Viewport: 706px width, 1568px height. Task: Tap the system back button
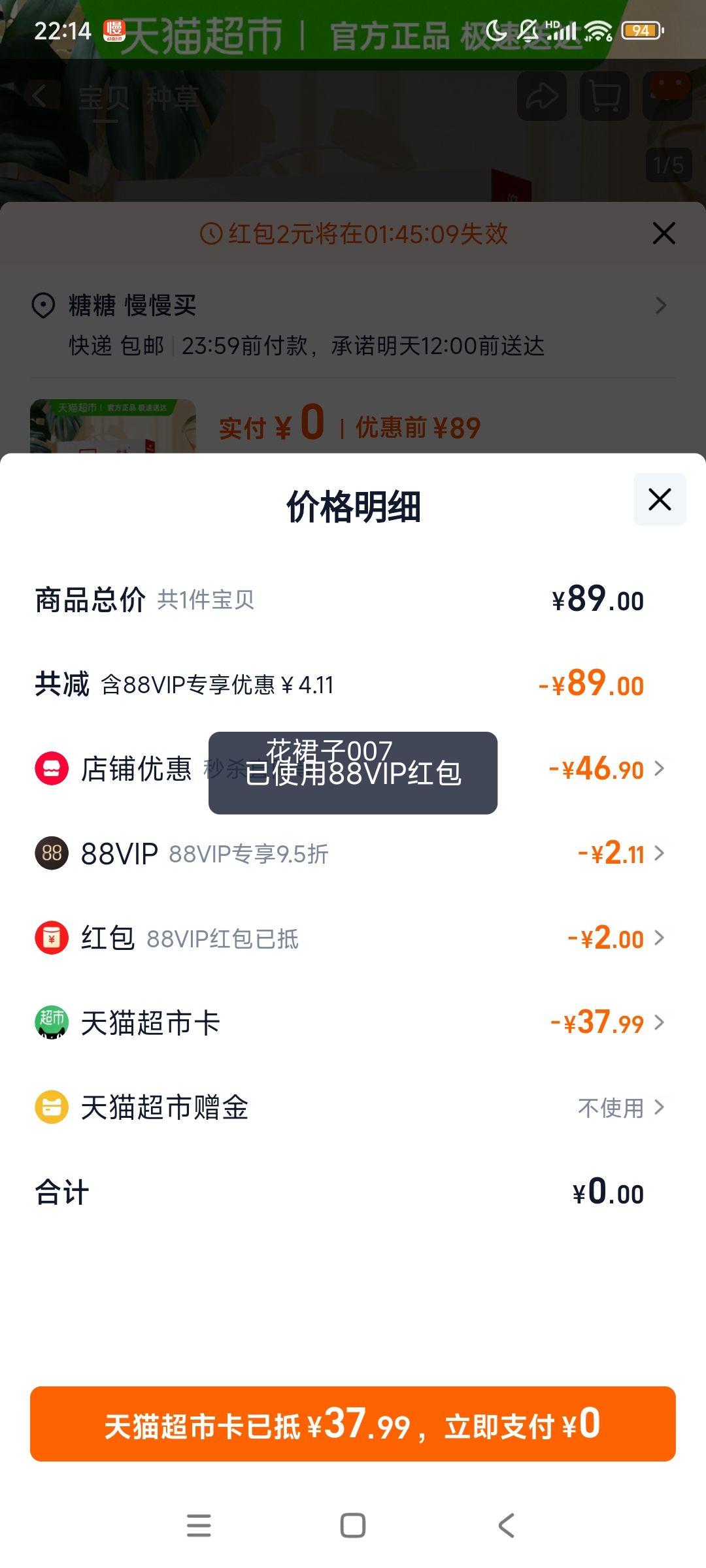[507, 1526]
